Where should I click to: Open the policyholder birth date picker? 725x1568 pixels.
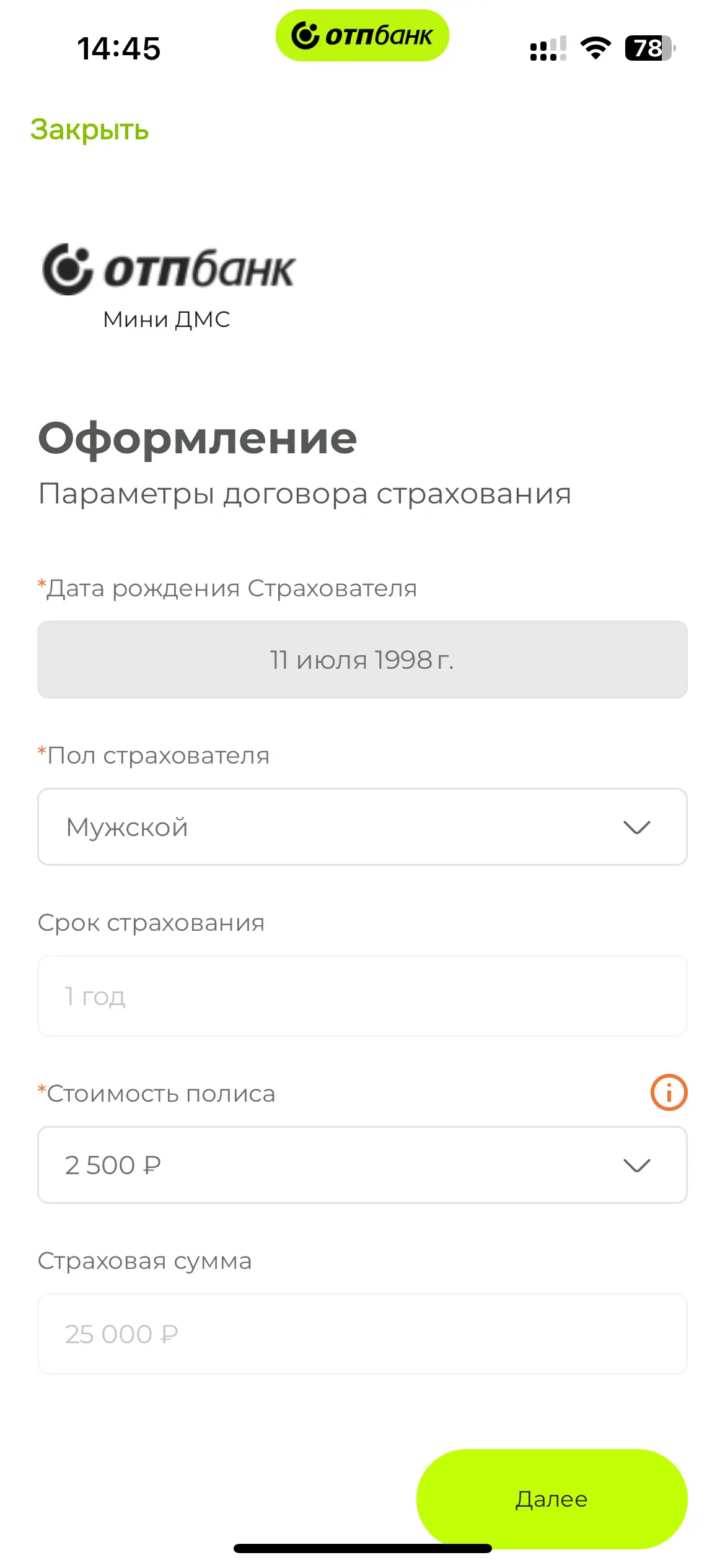click(x=362, y=660)
